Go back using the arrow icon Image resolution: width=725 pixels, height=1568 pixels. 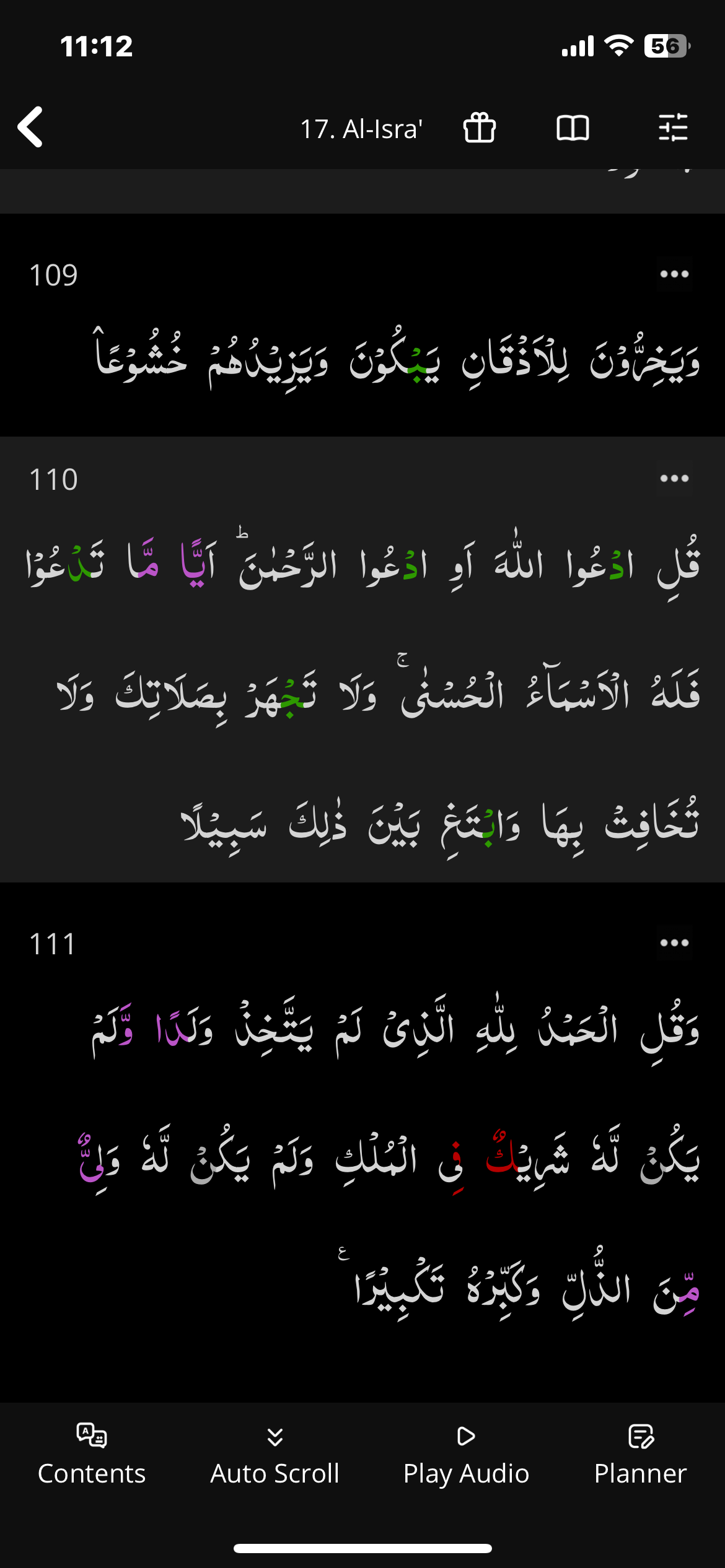(x=31, y=128)
